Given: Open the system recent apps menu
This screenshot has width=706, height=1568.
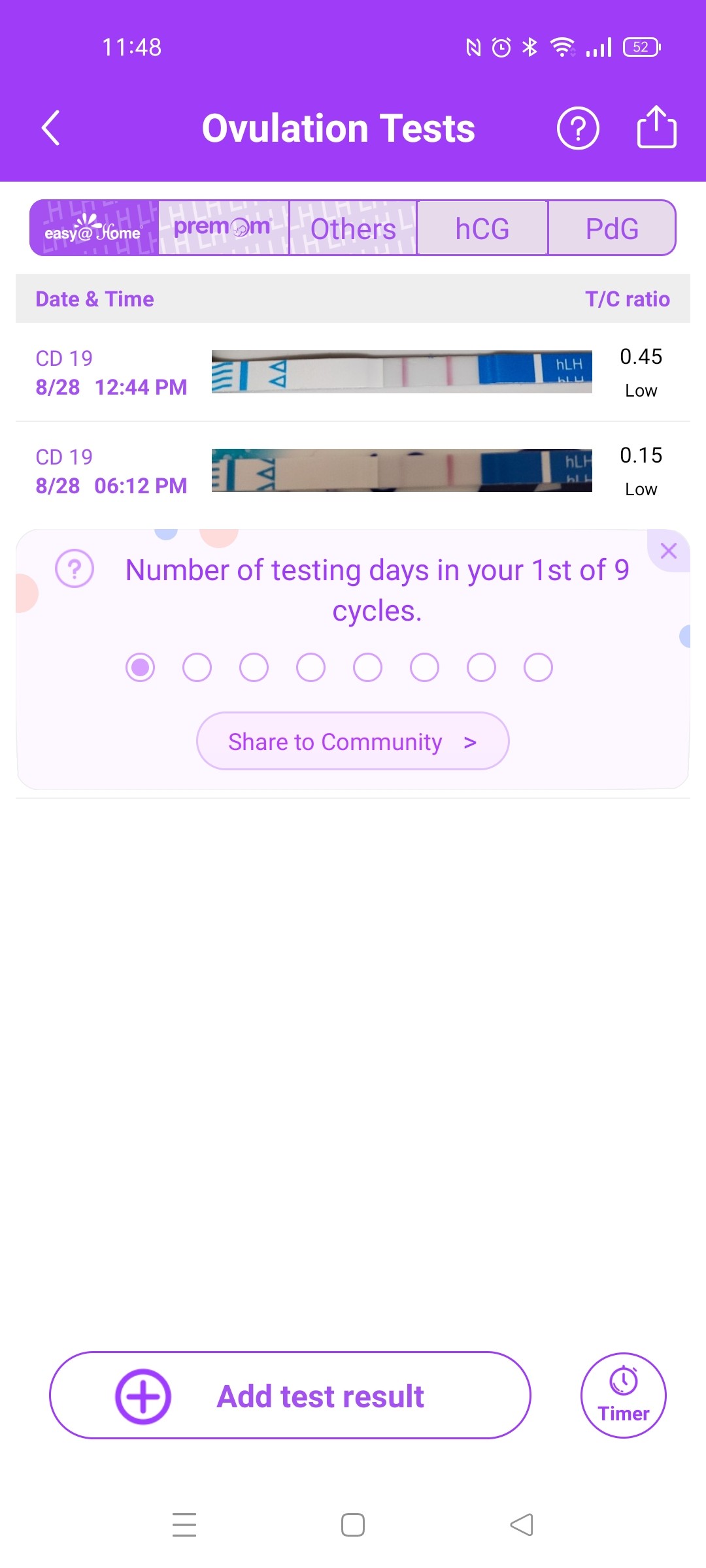Looking at the screenshot, I should click(184, 1525).
